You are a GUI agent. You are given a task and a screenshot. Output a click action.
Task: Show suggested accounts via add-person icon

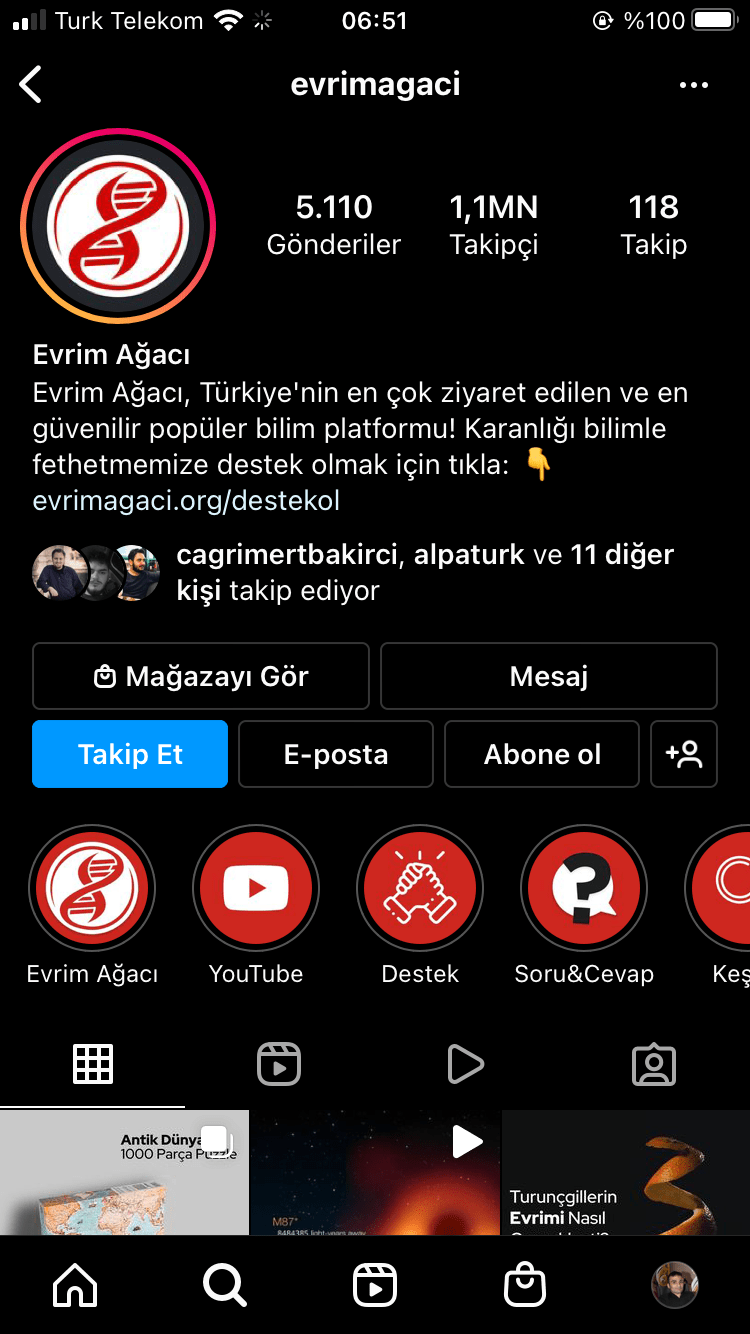coord(684,754)
